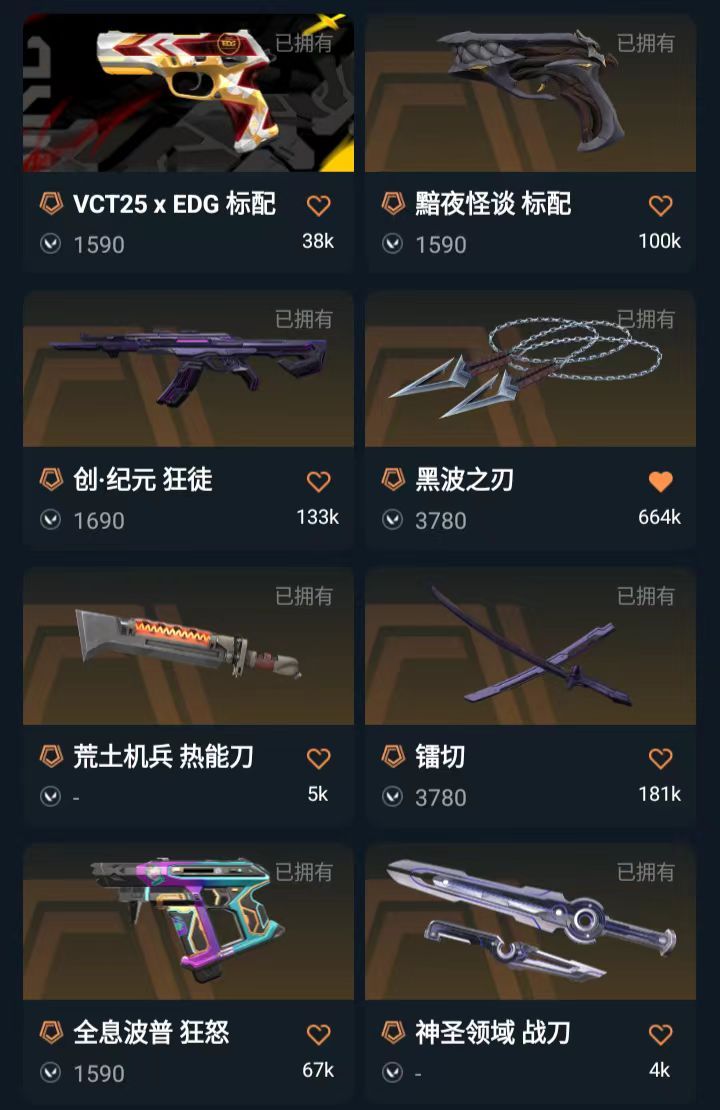Open the 黑波之刃 melee skin card
720x1110 pixels.
[x=530, y=370]
